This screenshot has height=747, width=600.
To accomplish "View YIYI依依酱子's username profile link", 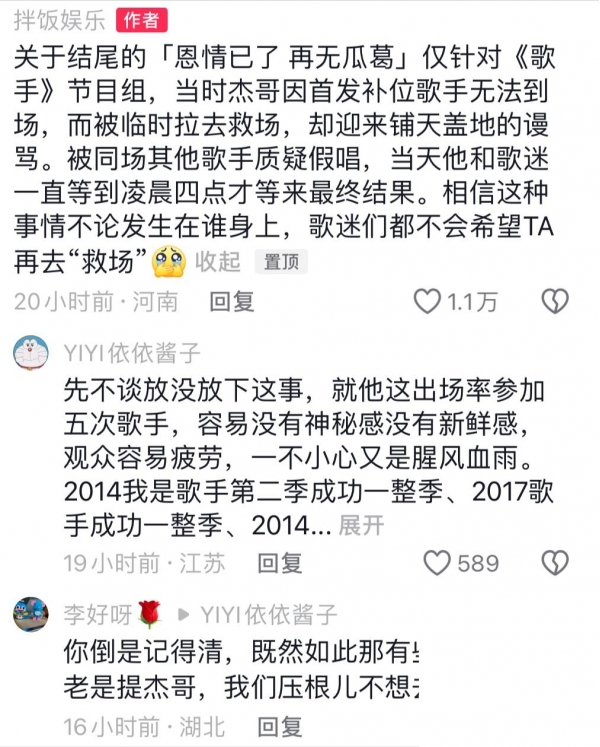I will point(130,353).
